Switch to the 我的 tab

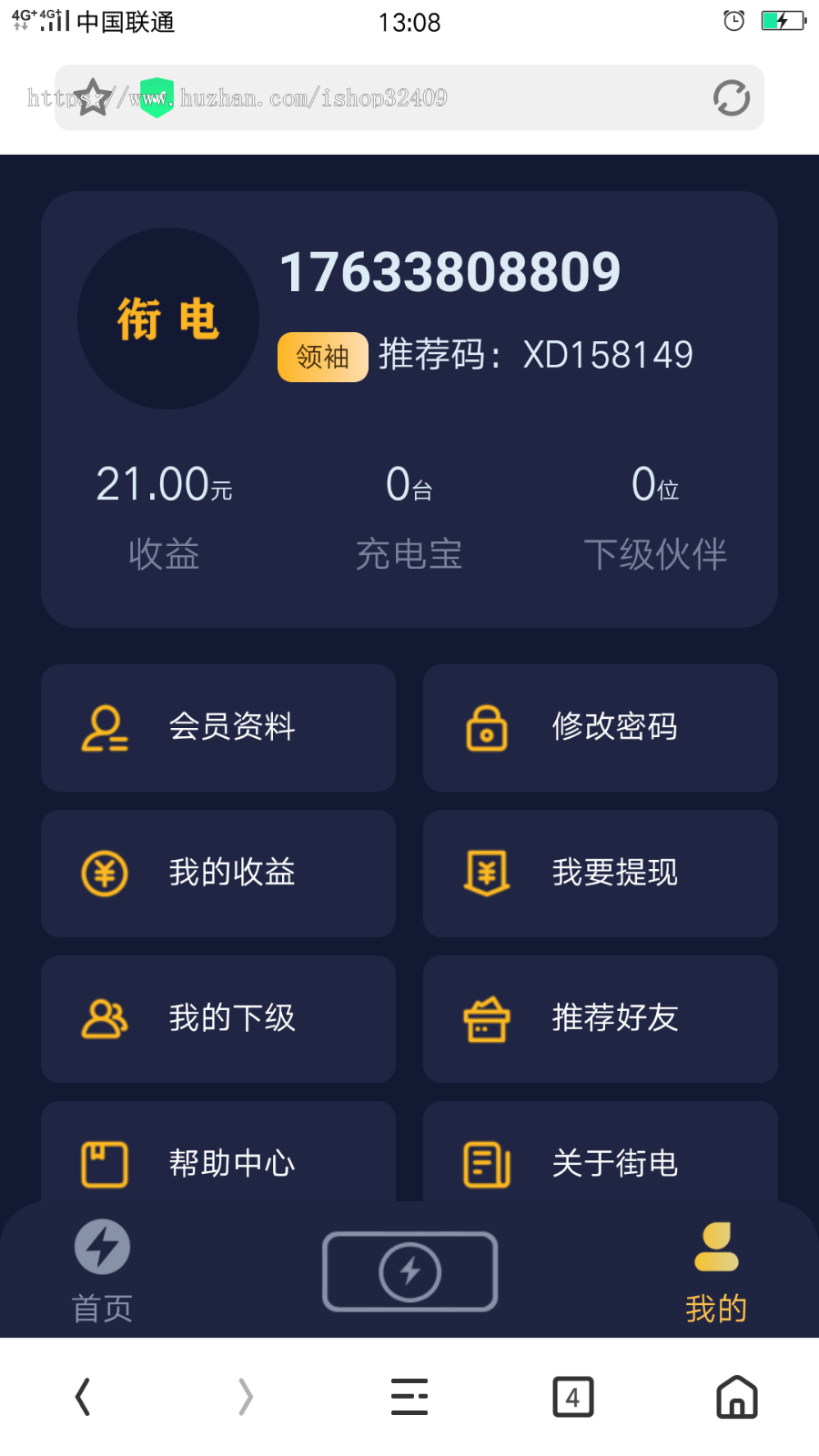pos(716,1271)
